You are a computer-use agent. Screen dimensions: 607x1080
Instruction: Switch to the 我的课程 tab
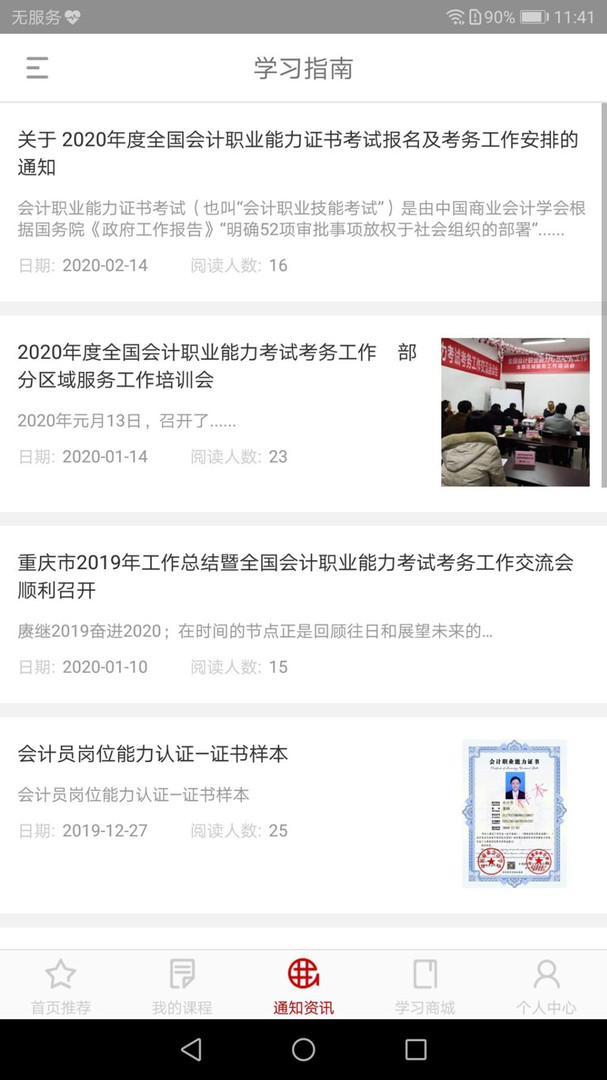point(182,985)
